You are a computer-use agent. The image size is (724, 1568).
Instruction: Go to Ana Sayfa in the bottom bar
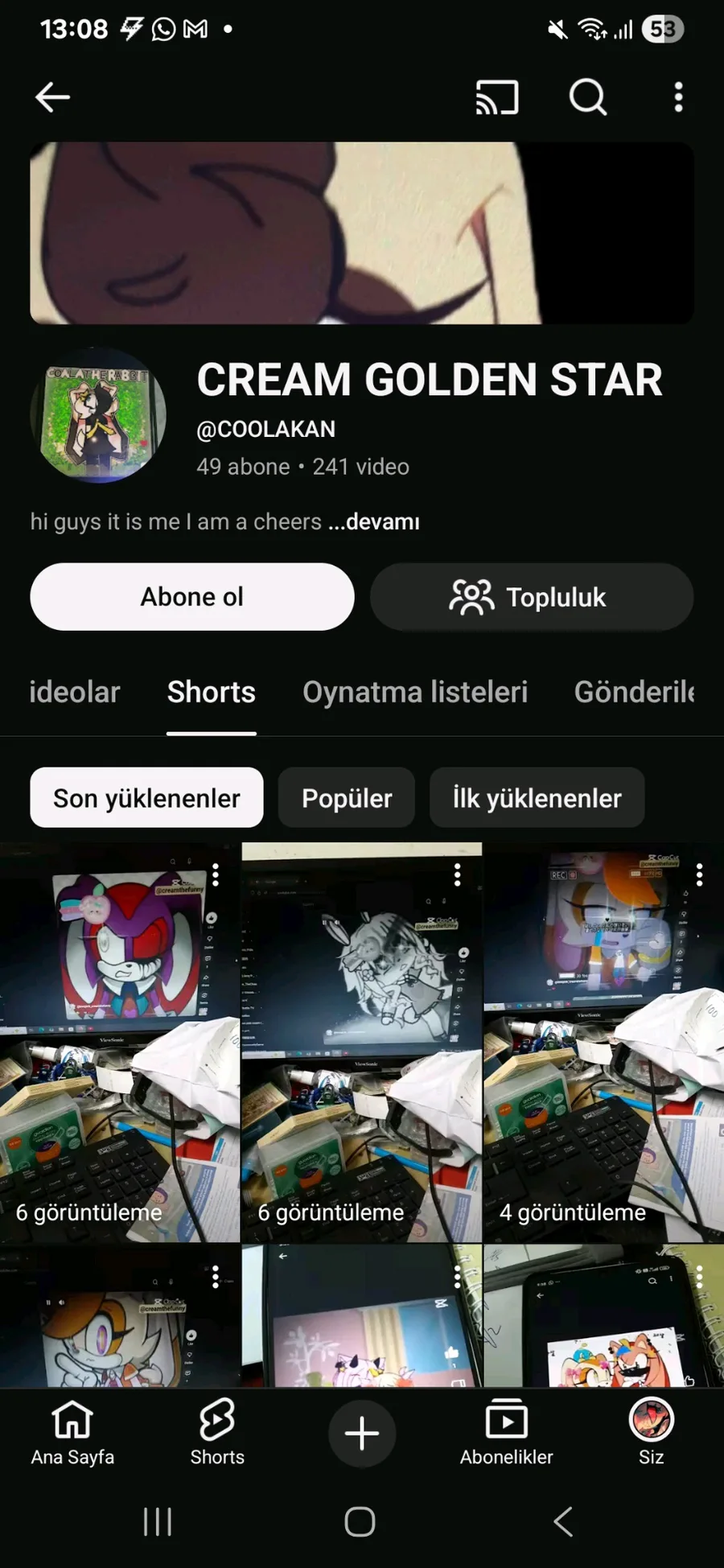[72, 1433]
